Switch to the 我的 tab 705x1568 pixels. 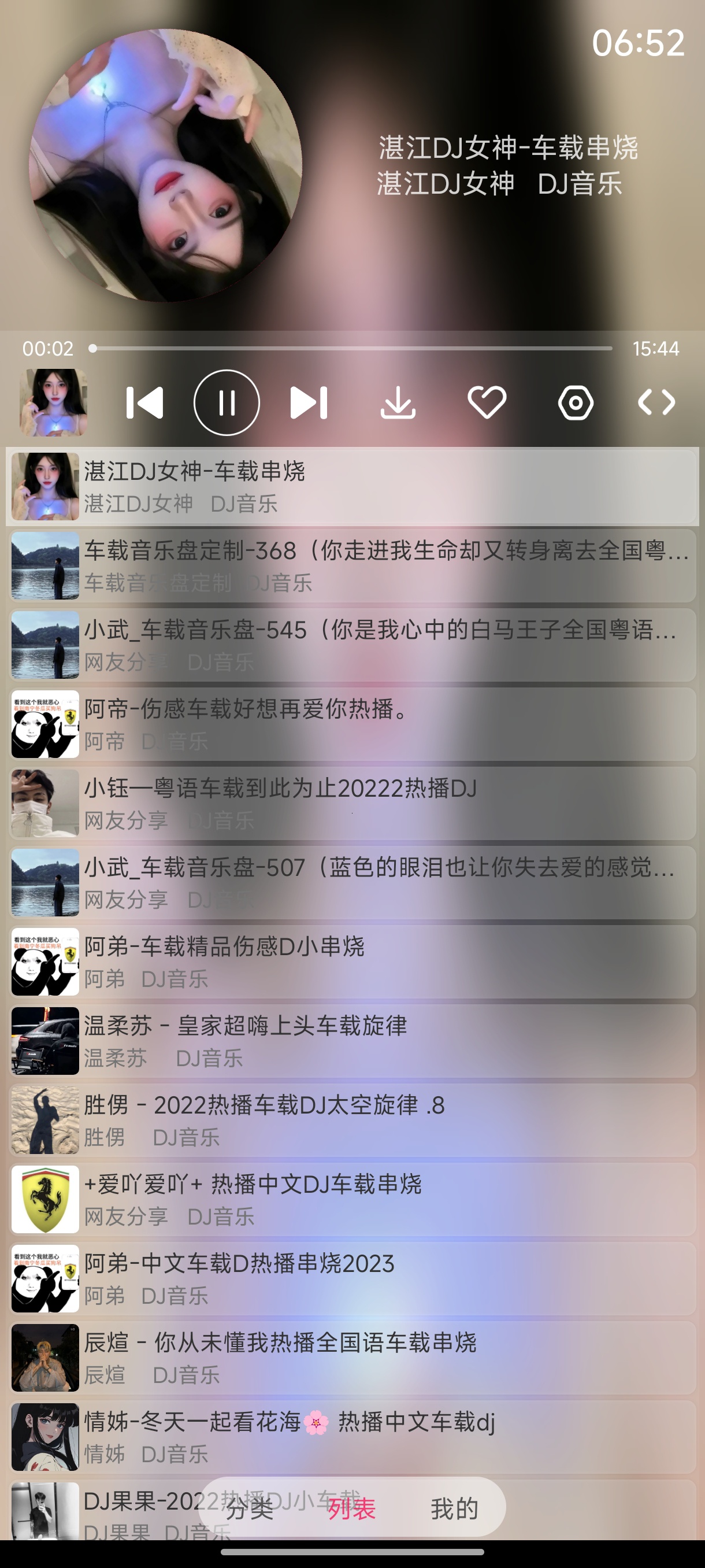(455, 1508)
